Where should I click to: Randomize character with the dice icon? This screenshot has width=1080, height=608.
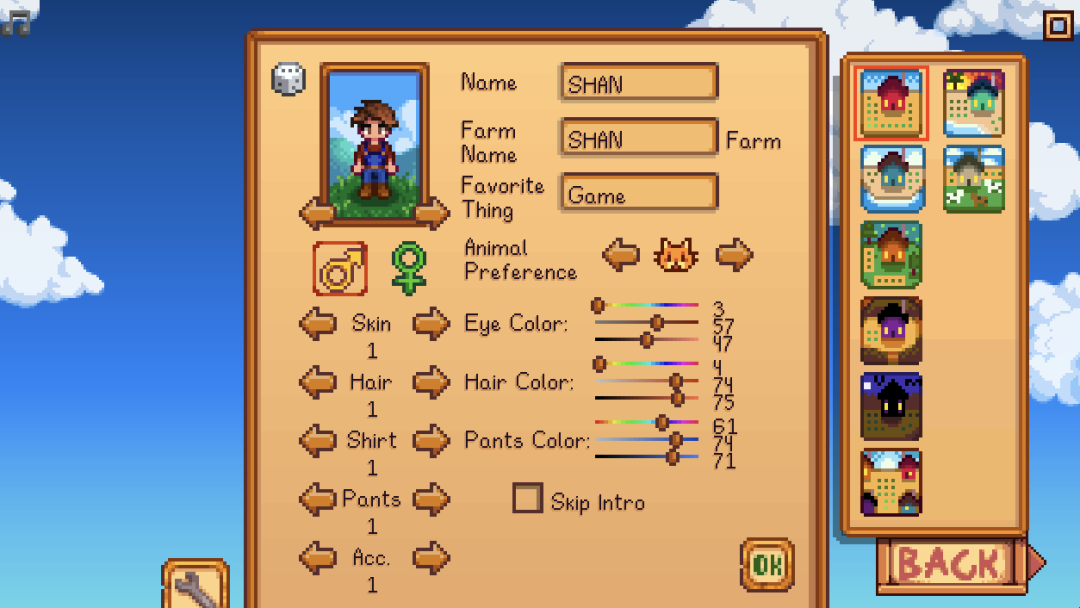288,79
